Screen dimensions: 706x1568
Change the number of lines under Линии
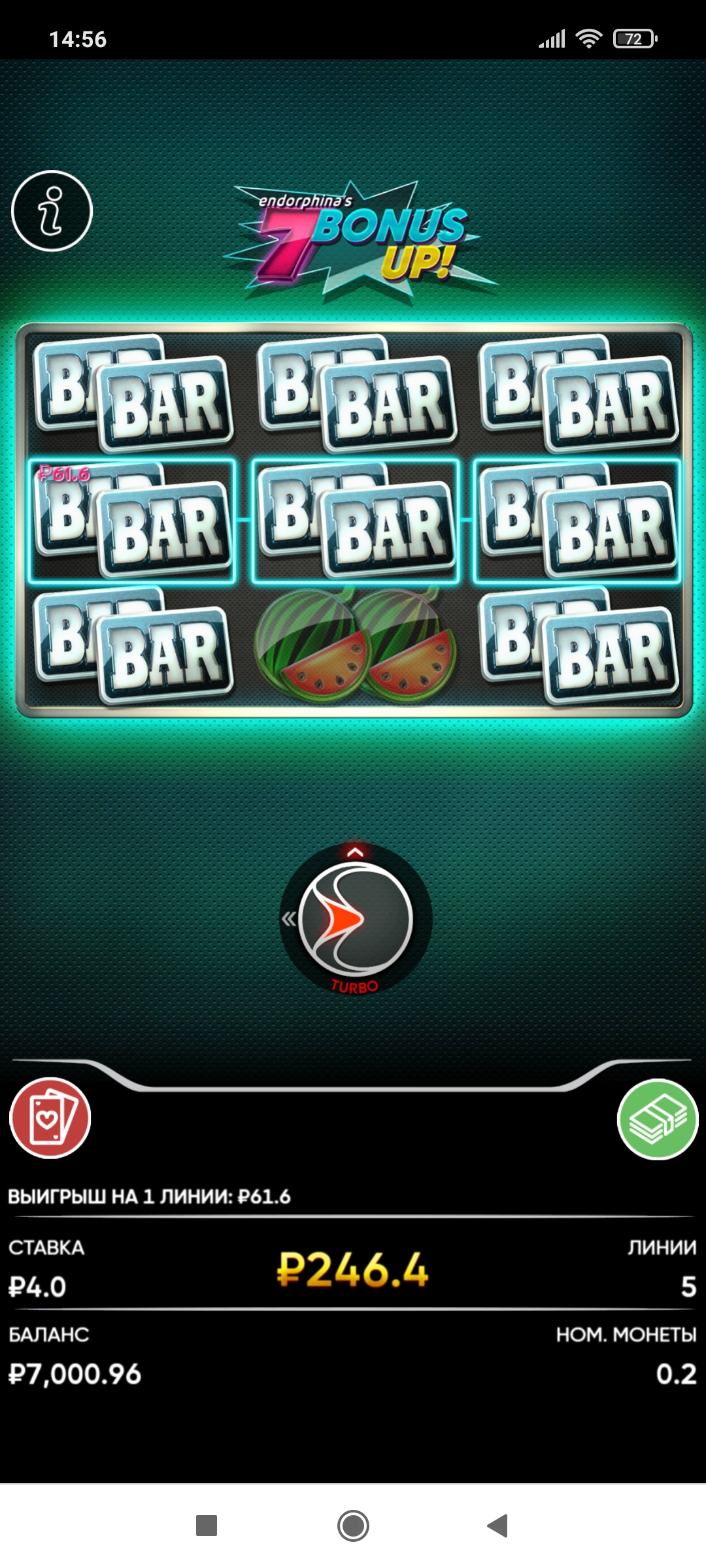[688, 1286]
